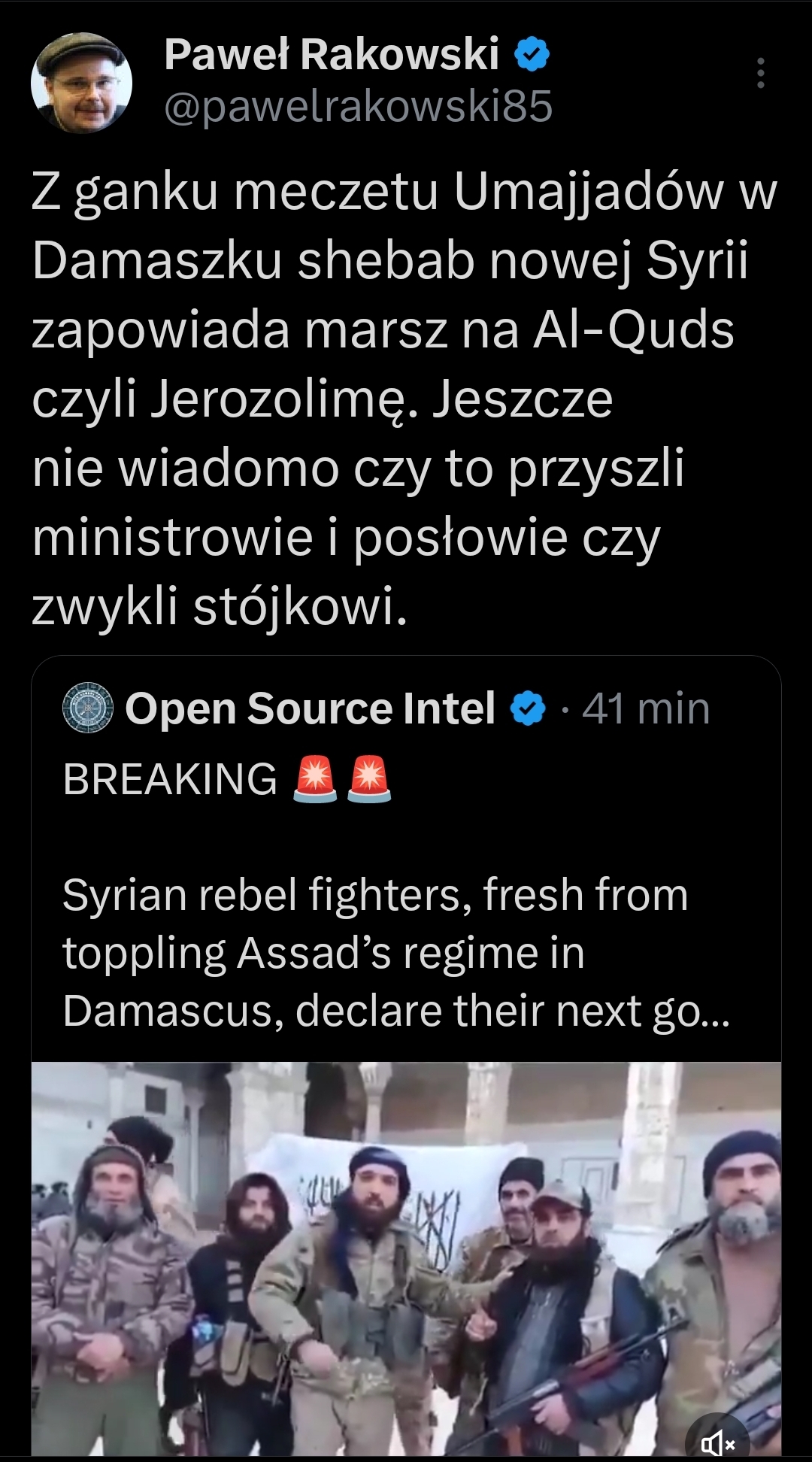Open Paweł Rakowski's profile picture
Viewport: 812px width, 1462px height.
[81, 83]
